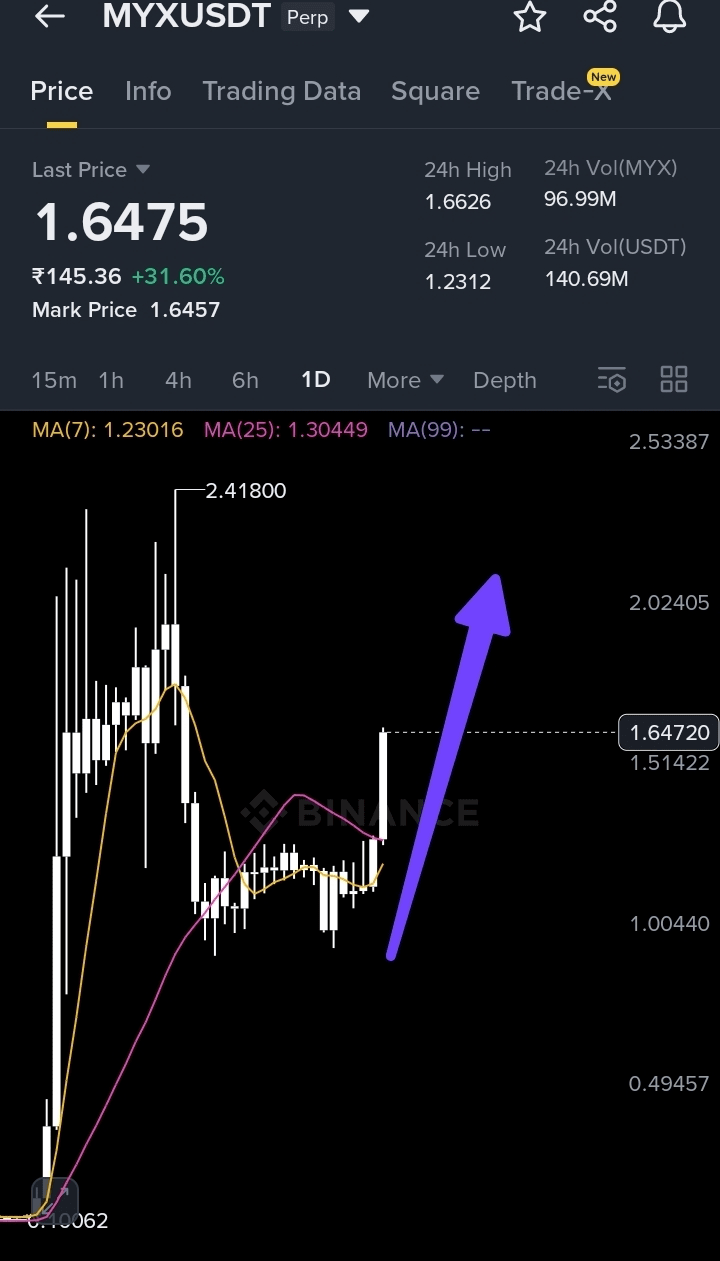Switch to the Square tab
Viewport: 720px width, 1261px height.
(435, 91)
